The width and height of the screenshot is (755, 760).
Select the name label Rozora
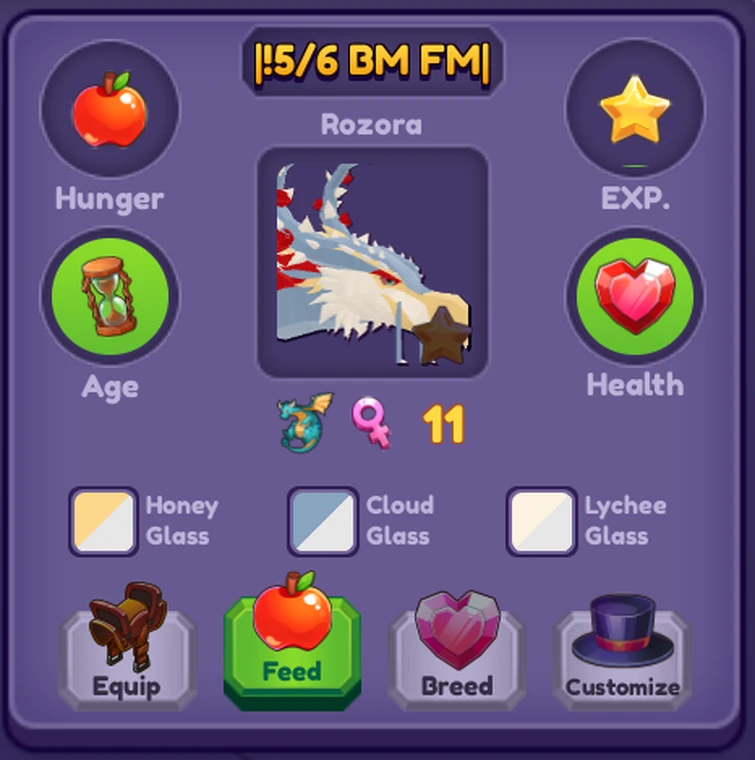coord(372,123)
